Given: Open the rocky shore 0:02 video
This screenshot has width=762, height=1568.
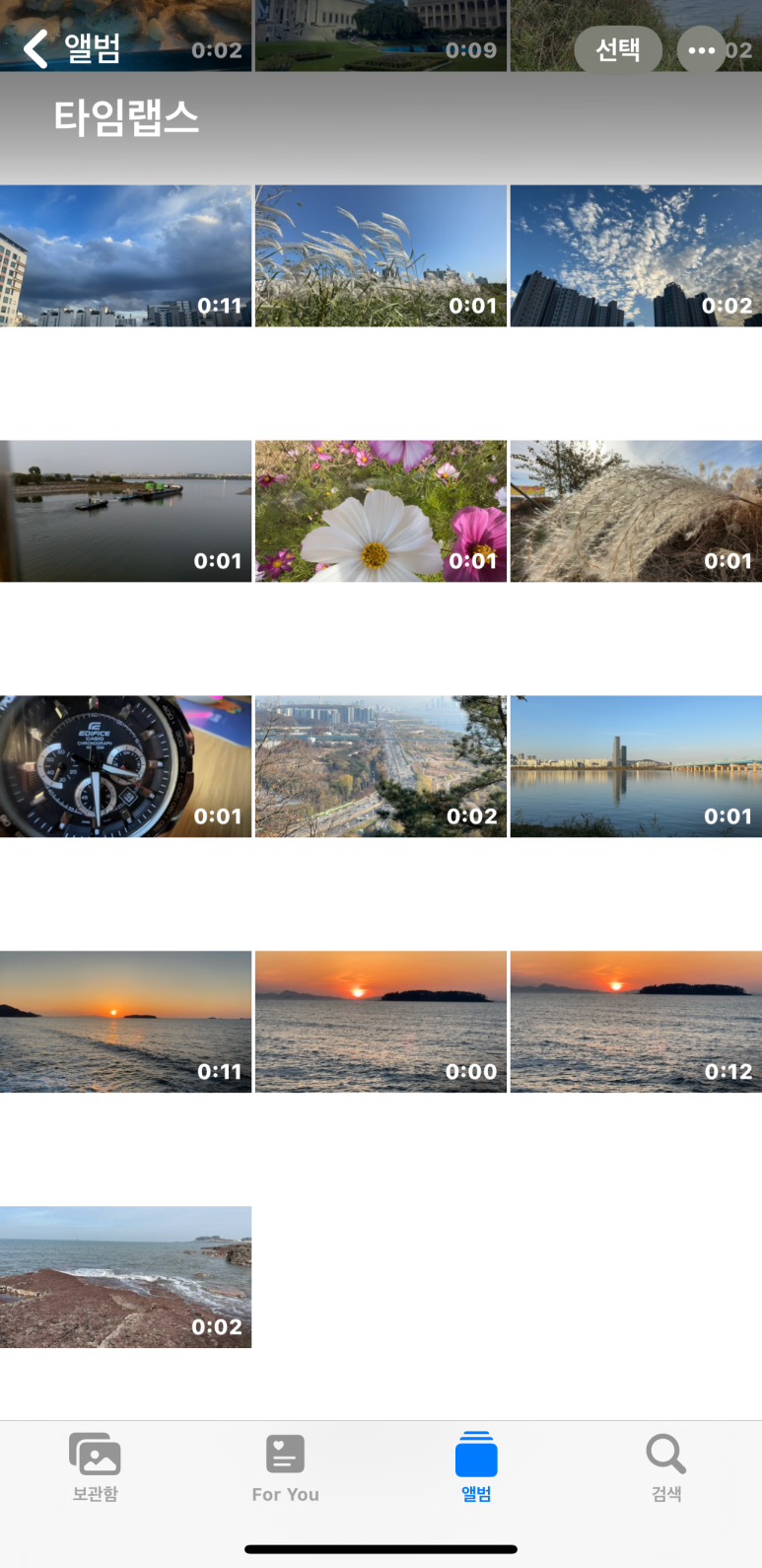Looking at the screenshot, I should [125, 1277].
